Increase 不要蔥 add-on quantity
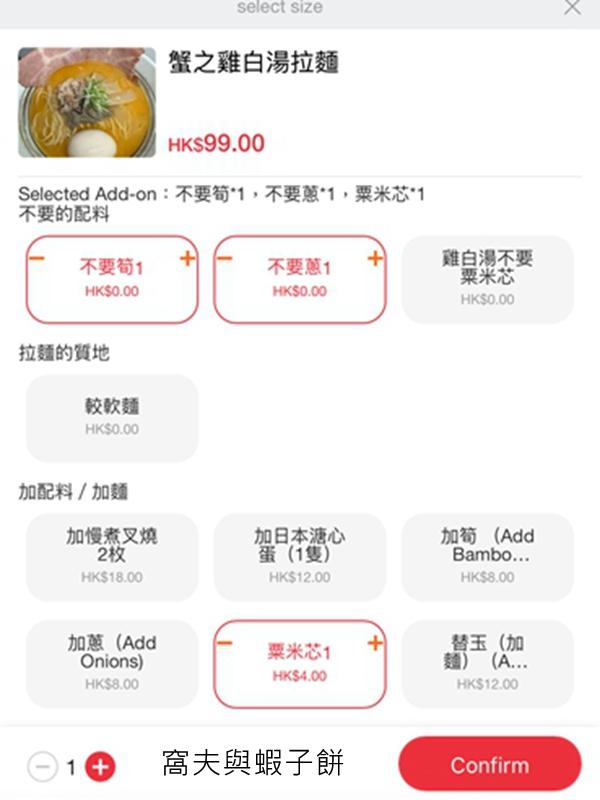 375,259
